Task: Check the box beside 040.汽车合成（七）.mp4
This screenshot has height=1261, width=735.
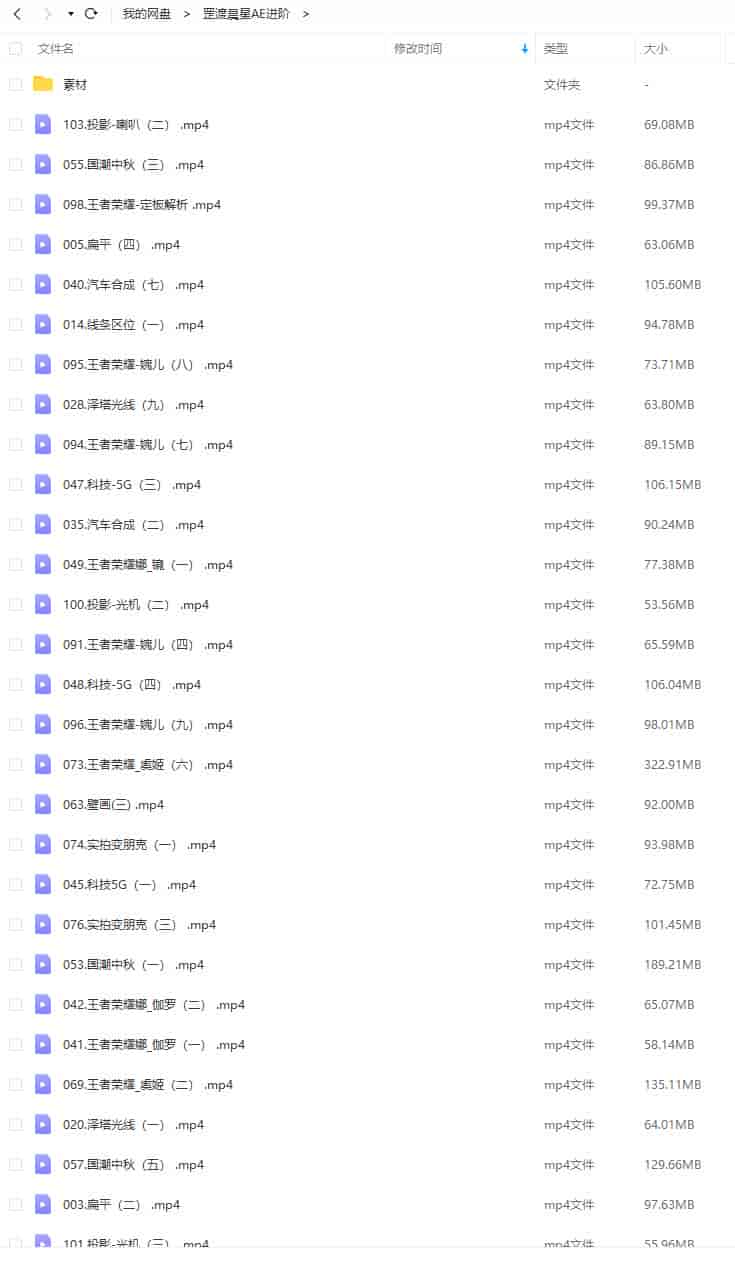Action: [x=15, y=285]
